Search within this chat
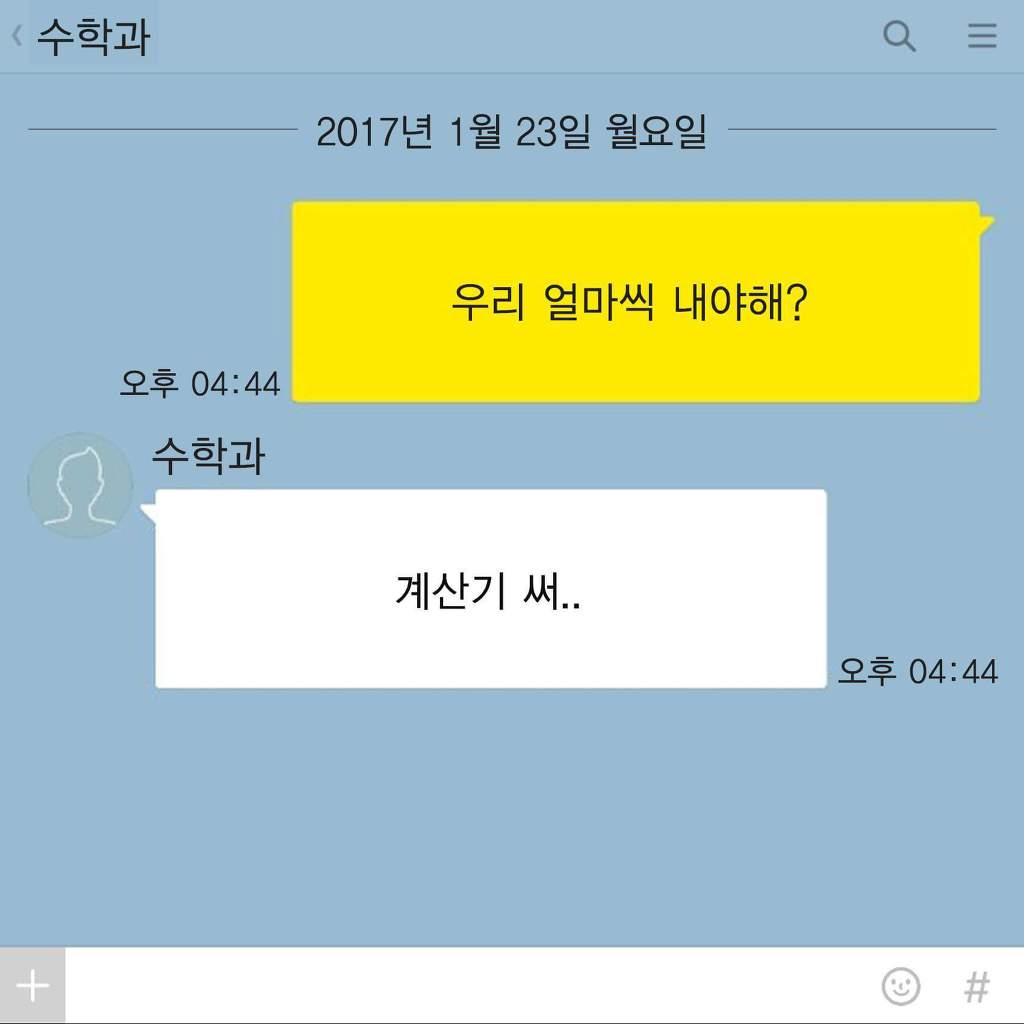Image resolution: width=1024 pixels, height=1024 pixels. pyautogui.click(x=899, y=37)
